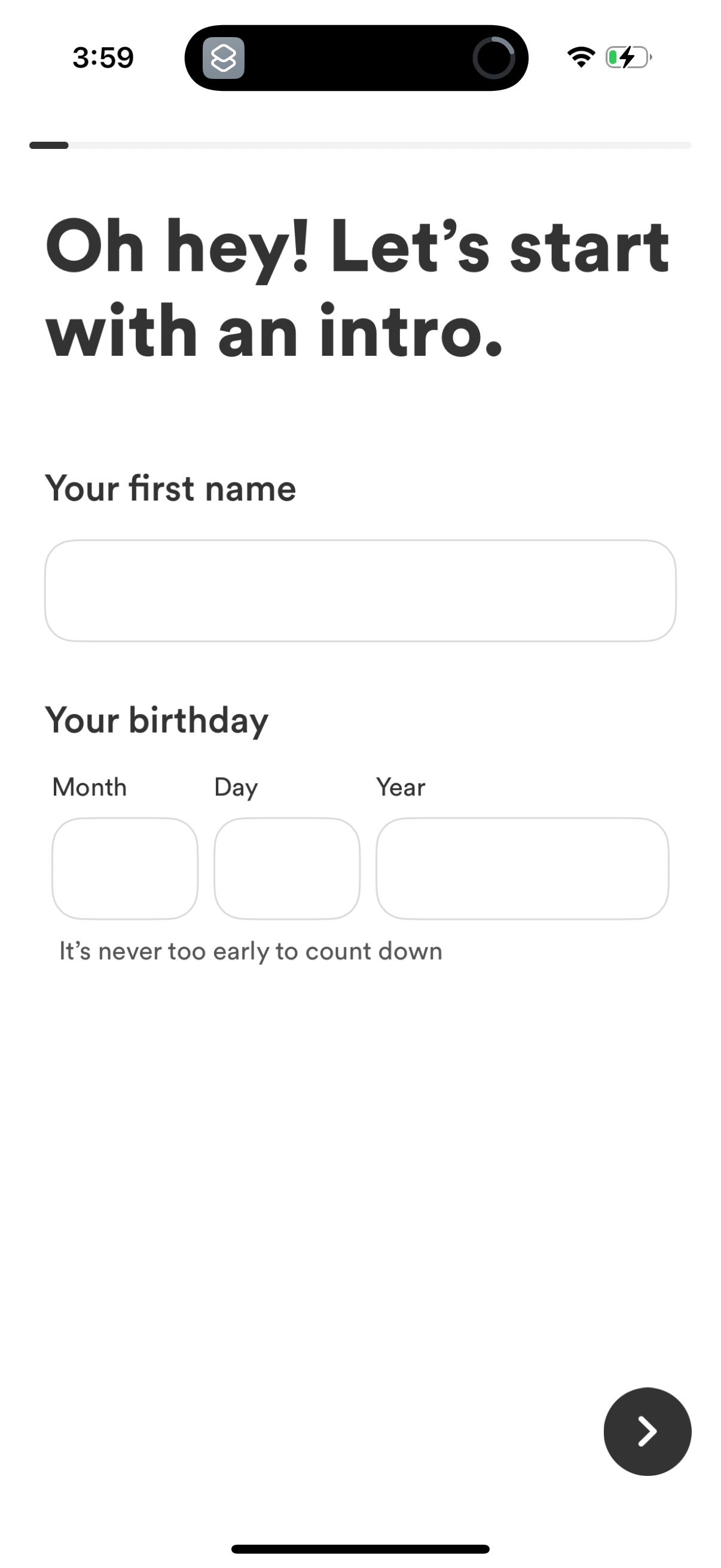Tap the charging battery icon

click(625, 57)
